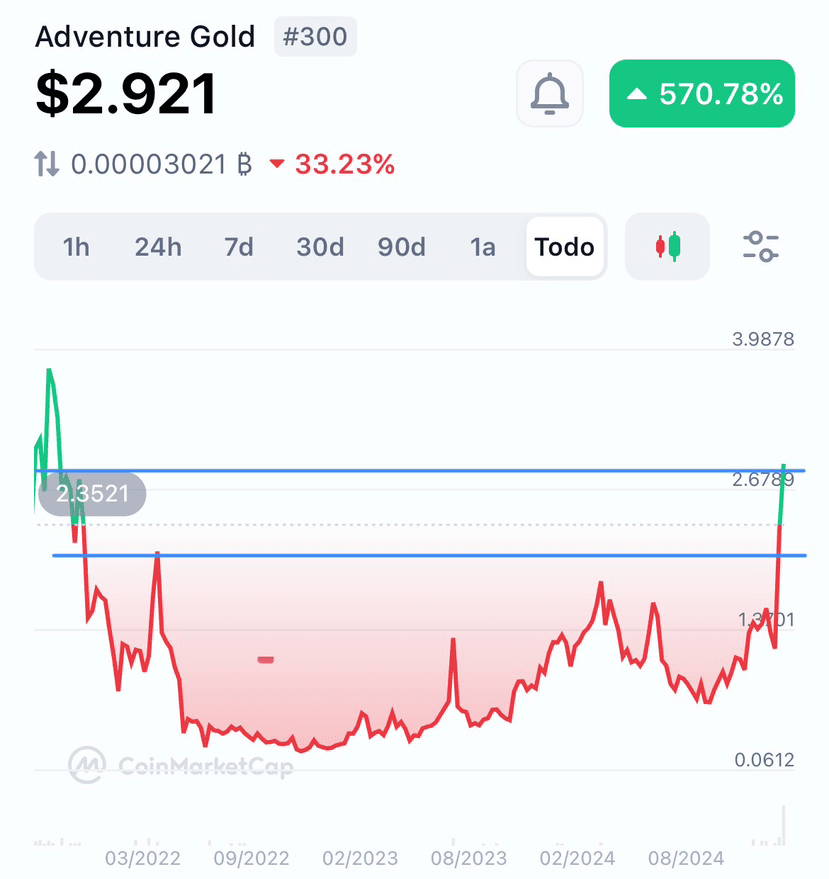Switch to candlestick chart view

pos(667,246)
